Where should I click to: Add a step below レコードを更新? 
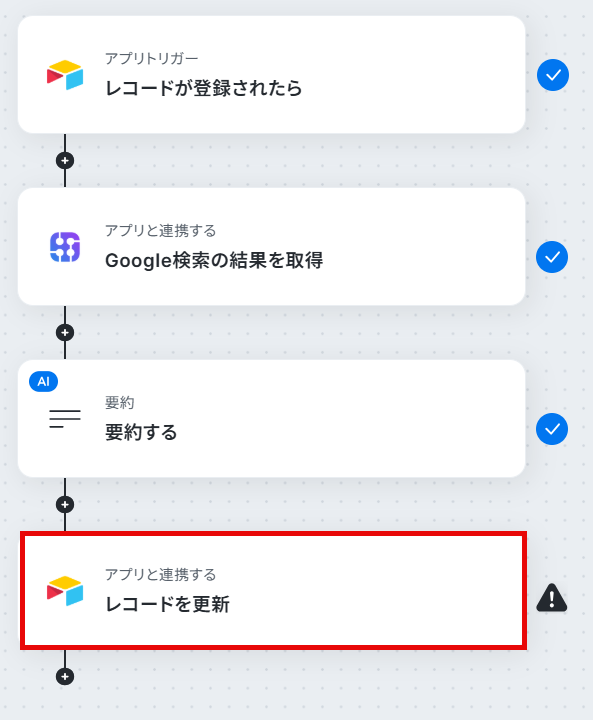pos(65,676)
